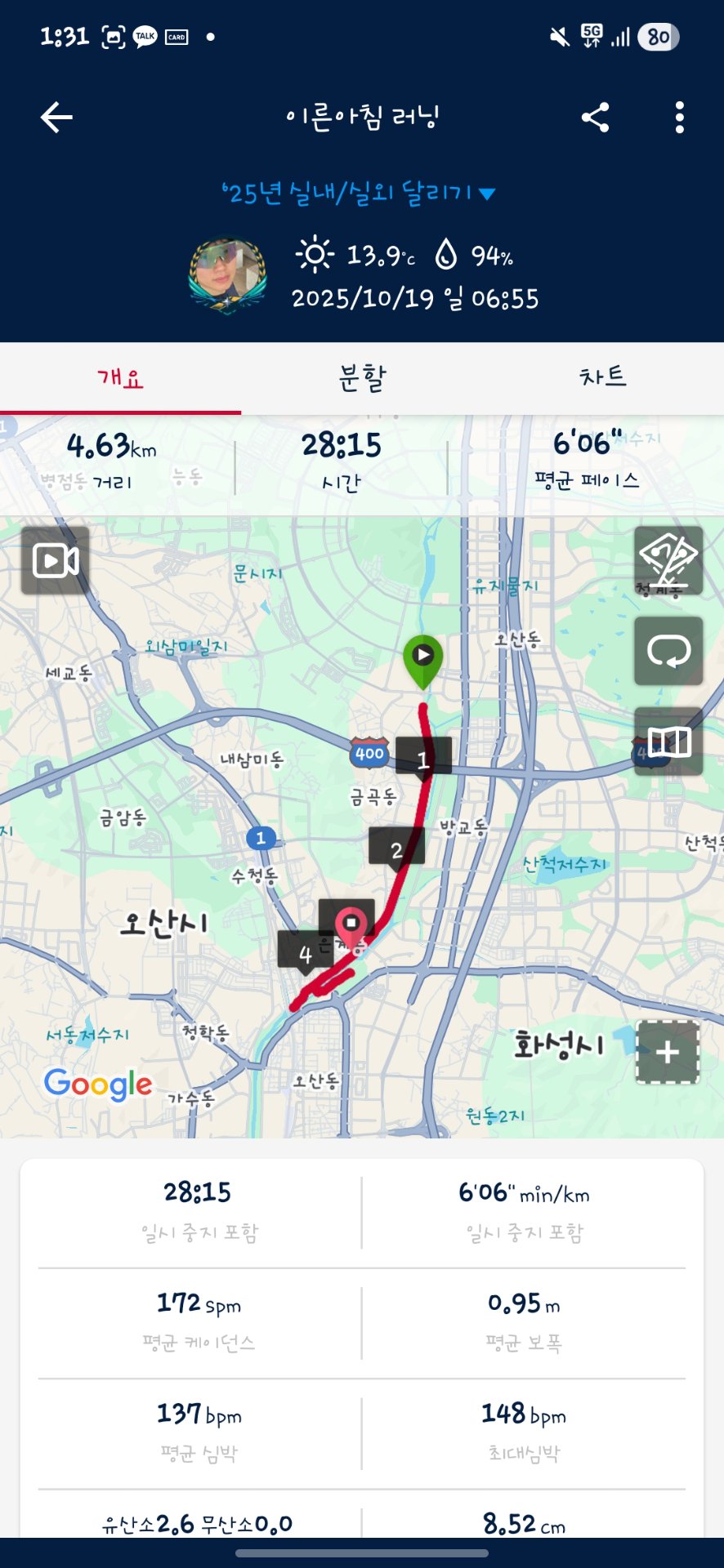Screen dimensions: 724x1568
Task: Play the route animation via camcorder icon
Action: pos(54,560)
